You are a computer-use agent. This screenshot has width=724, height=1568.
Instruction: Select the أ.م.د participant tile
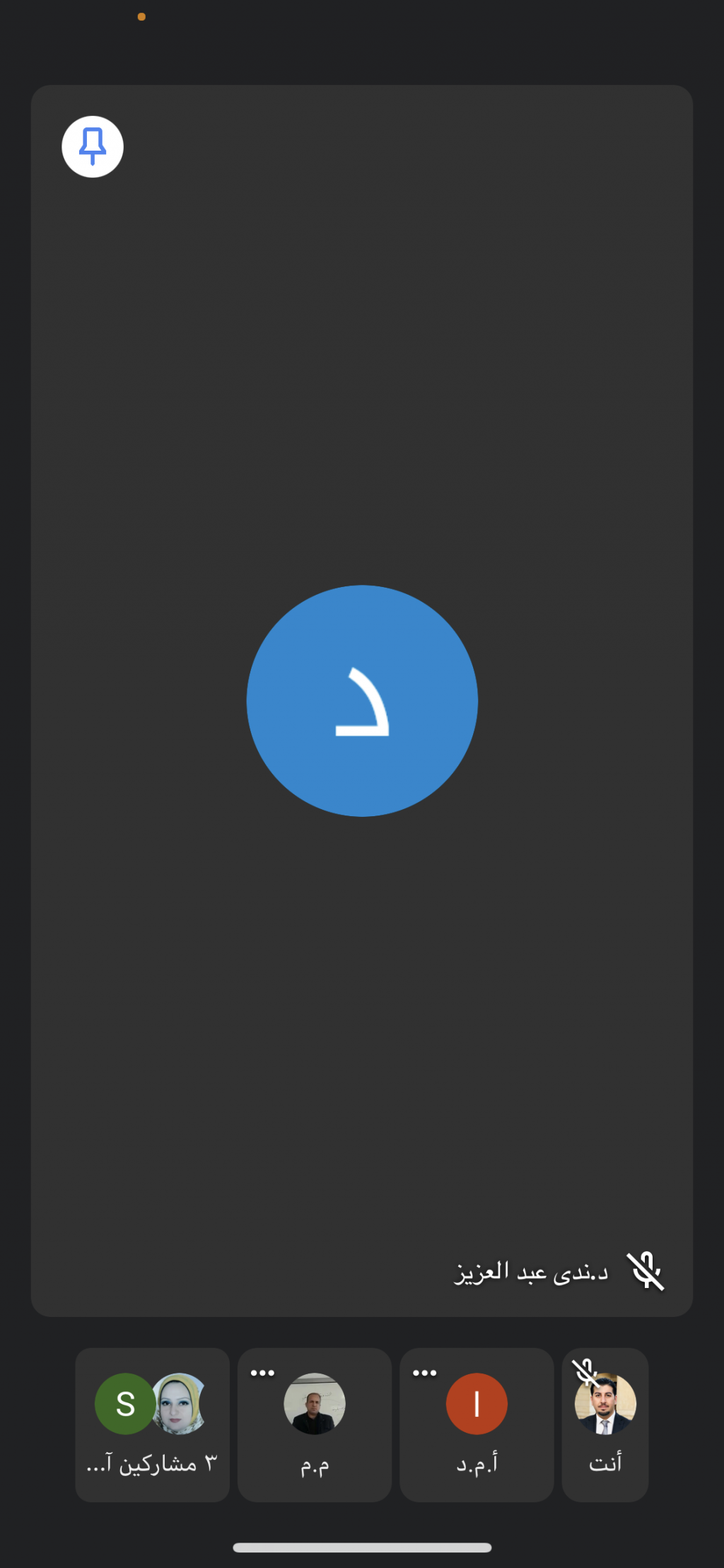click(477, 1424)
